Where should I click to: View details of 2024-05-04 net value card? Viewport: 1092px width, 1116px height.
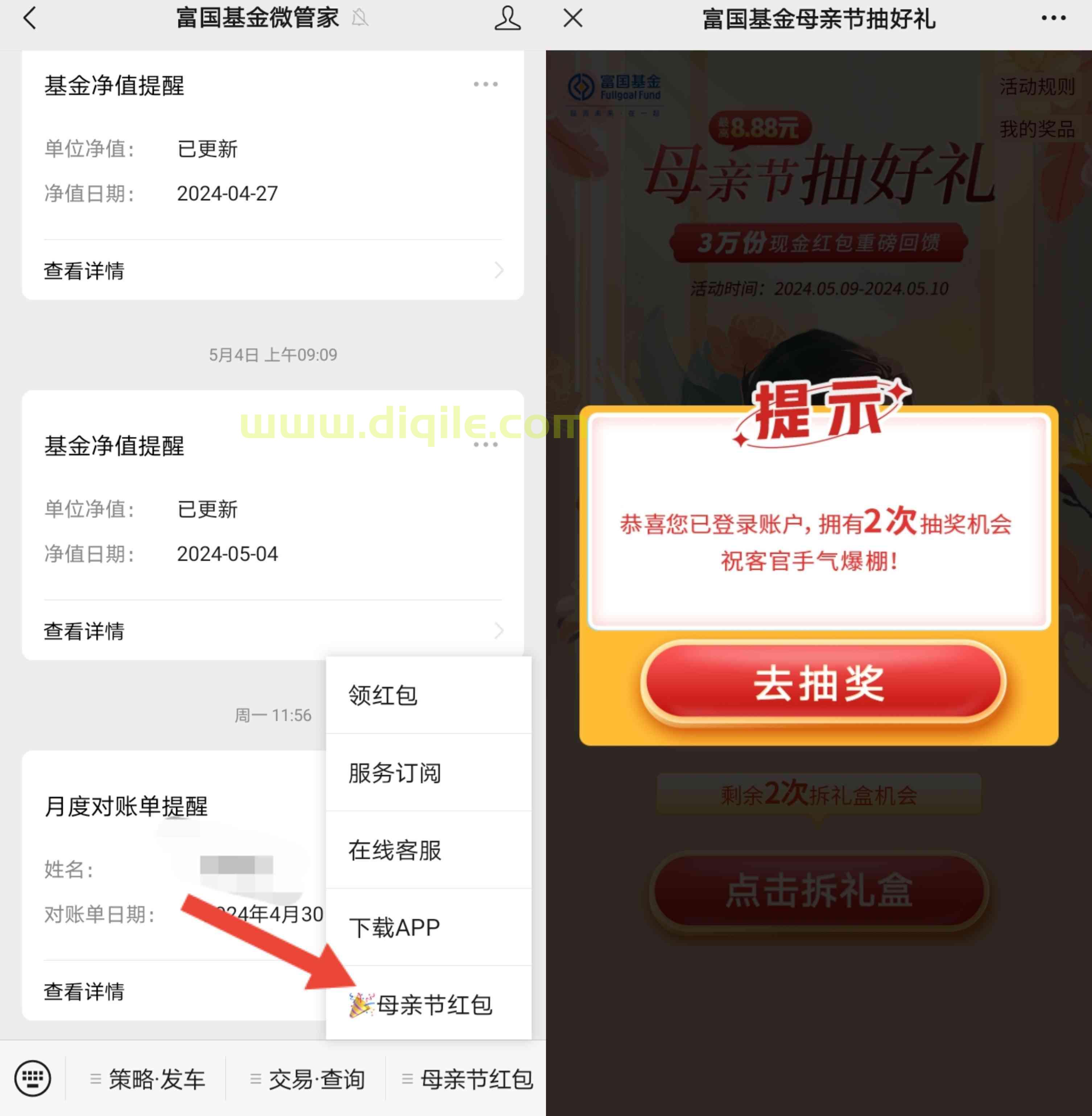(272, 631)
